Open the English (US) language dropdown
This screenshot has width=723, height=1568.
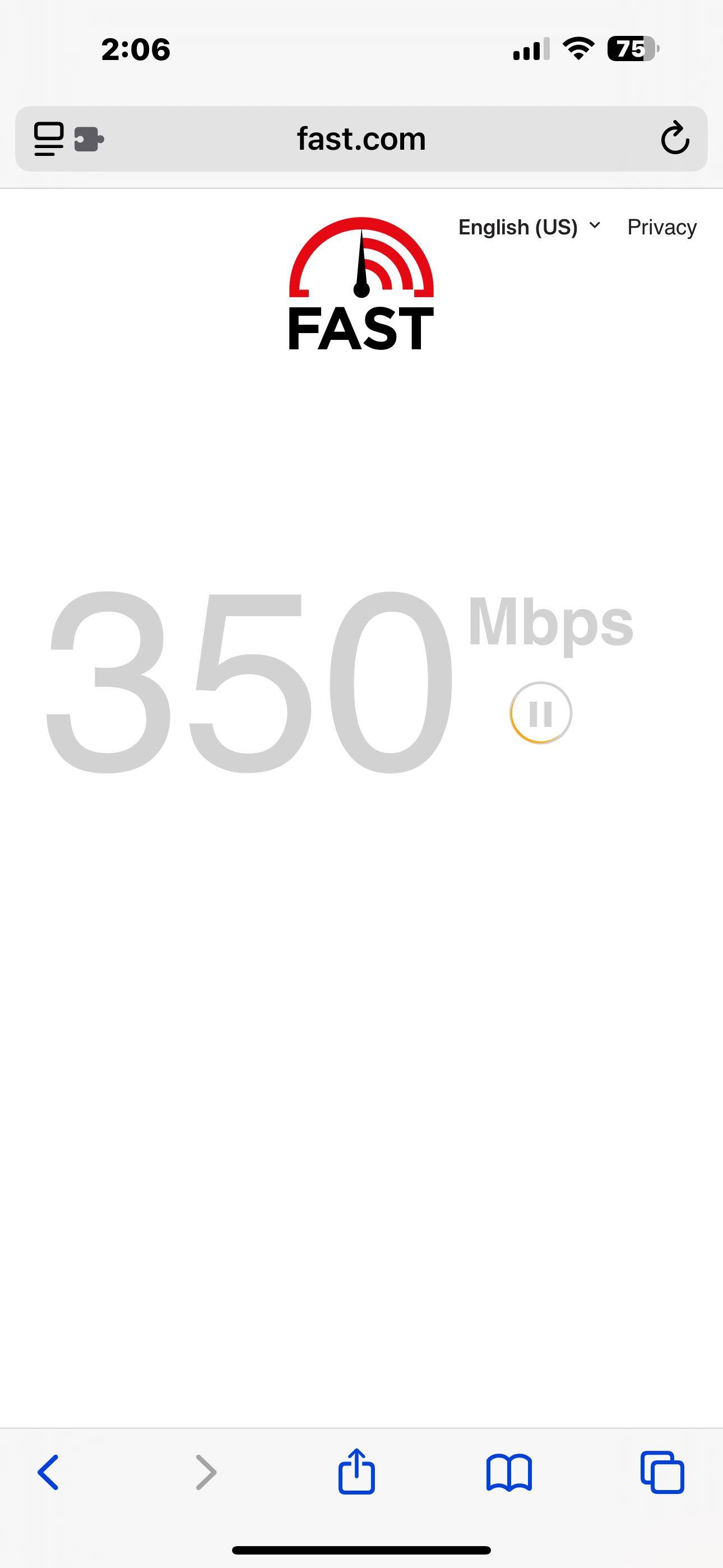pyautogui.click(x=529, y=227)
